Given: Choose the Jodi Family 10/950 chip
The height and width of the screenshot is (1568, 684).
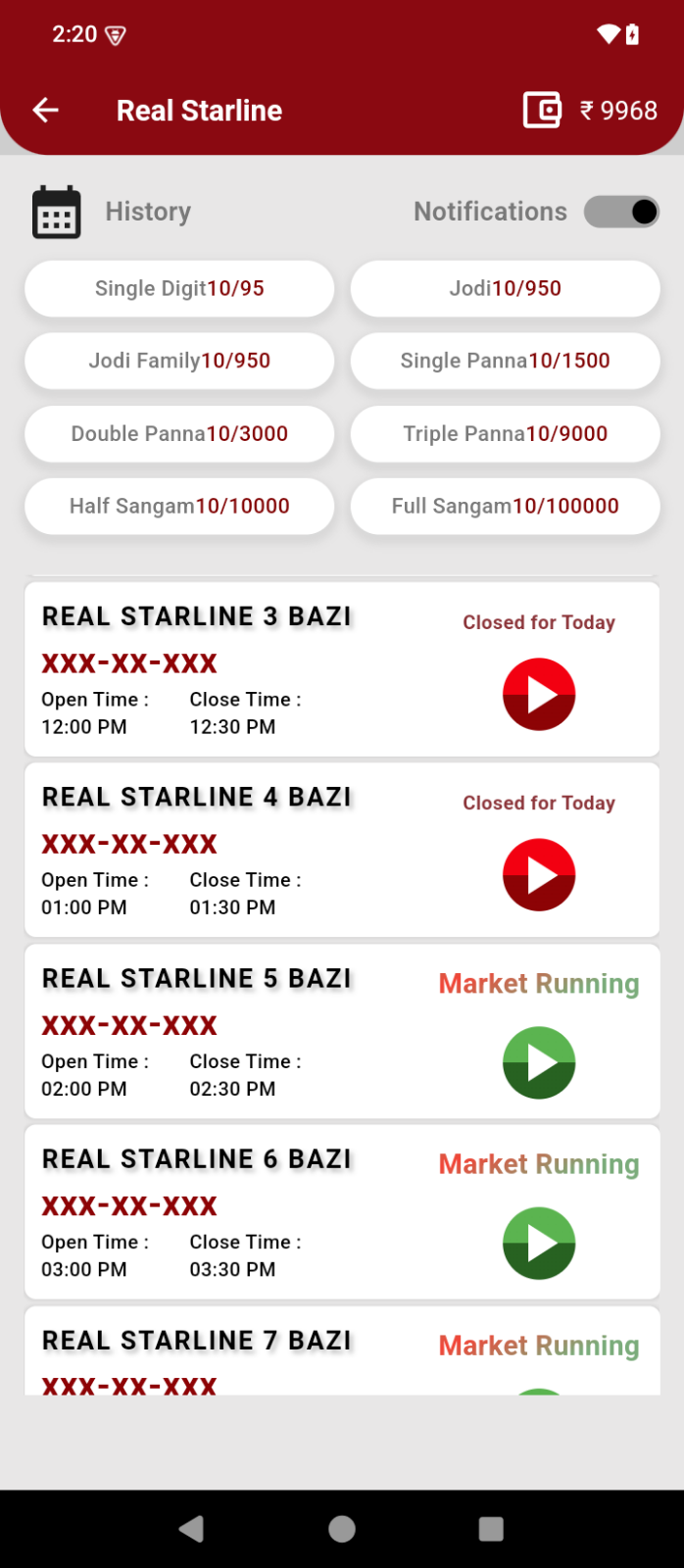Looking at the screenshot, I should (179, 362).
